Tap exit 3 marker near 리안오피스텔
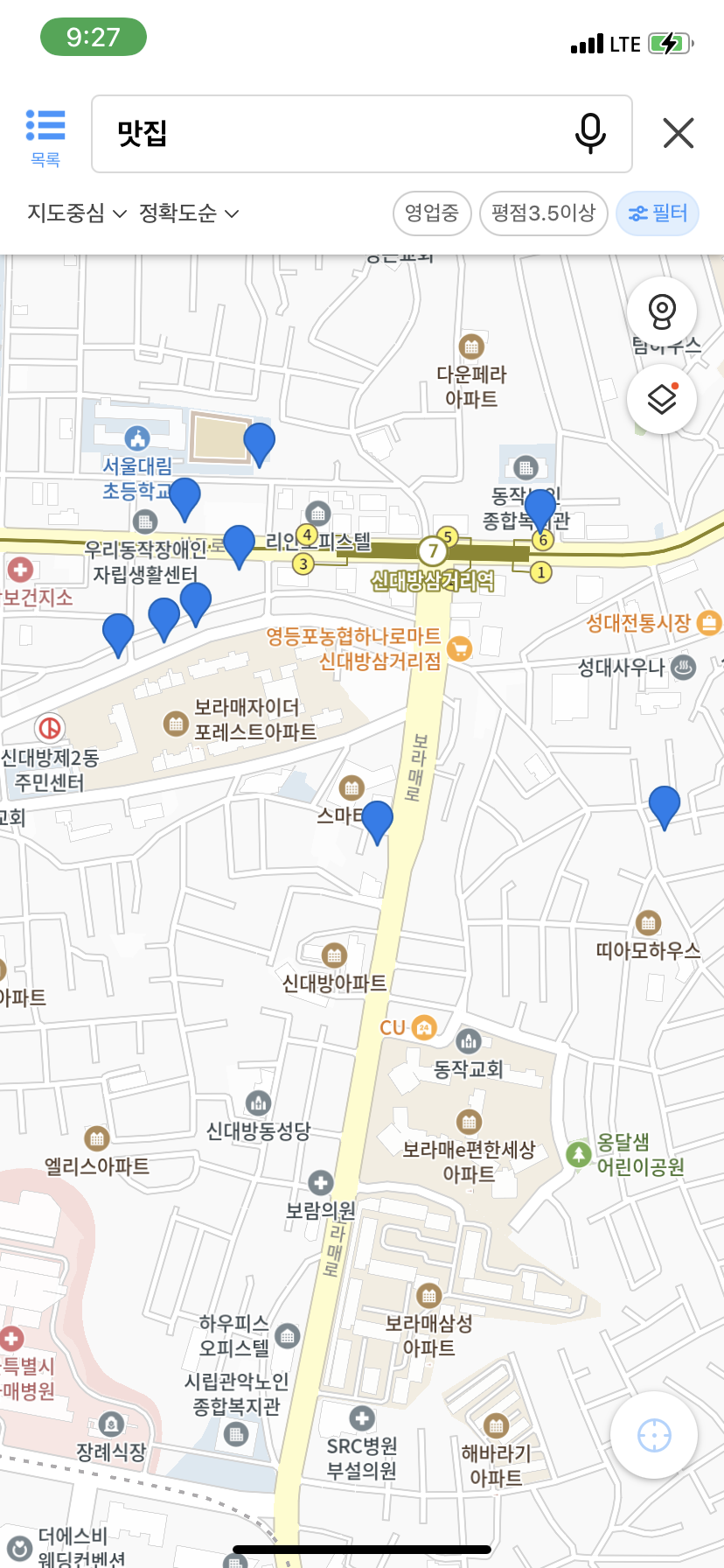724x1568 pixels. (303, 565)
